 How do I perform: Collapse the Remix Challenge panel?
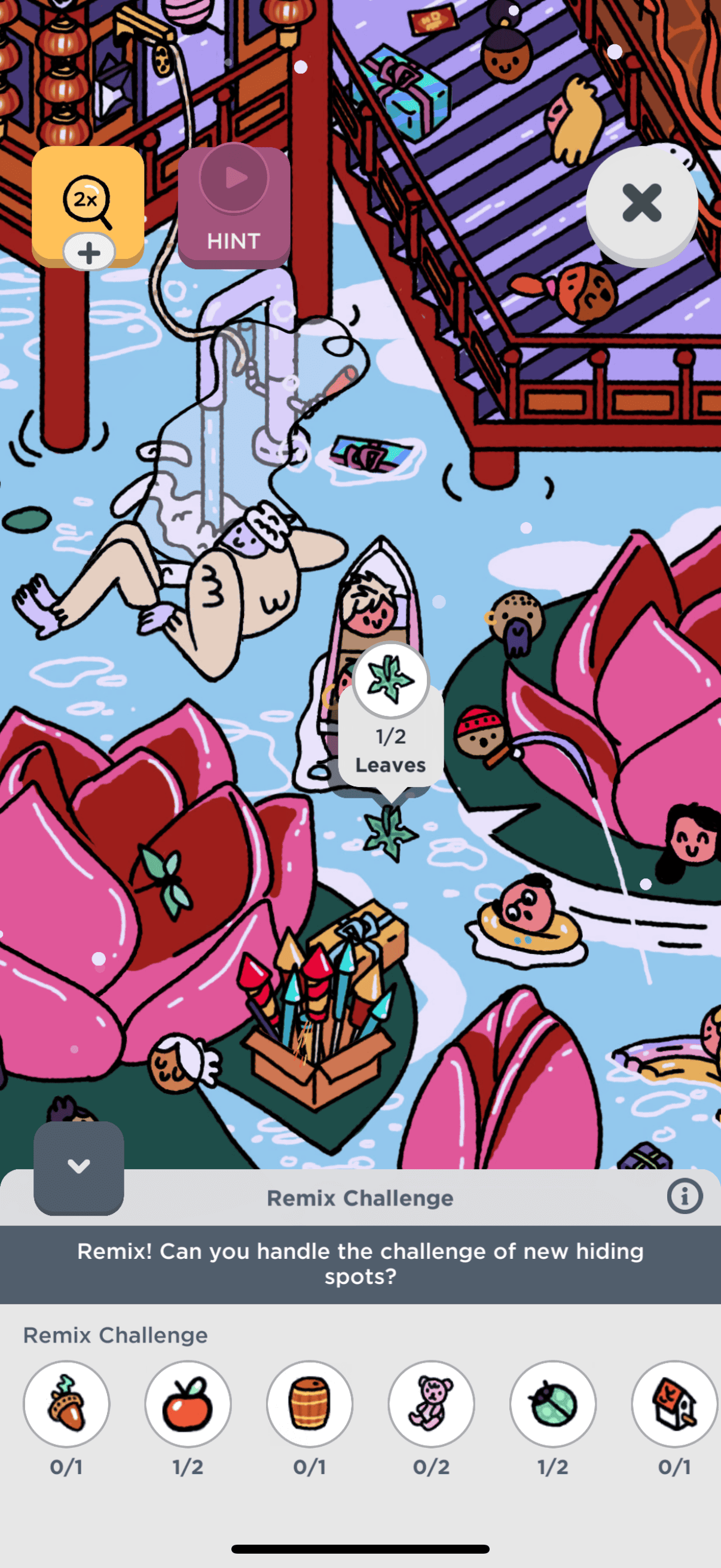point(78,1167)
